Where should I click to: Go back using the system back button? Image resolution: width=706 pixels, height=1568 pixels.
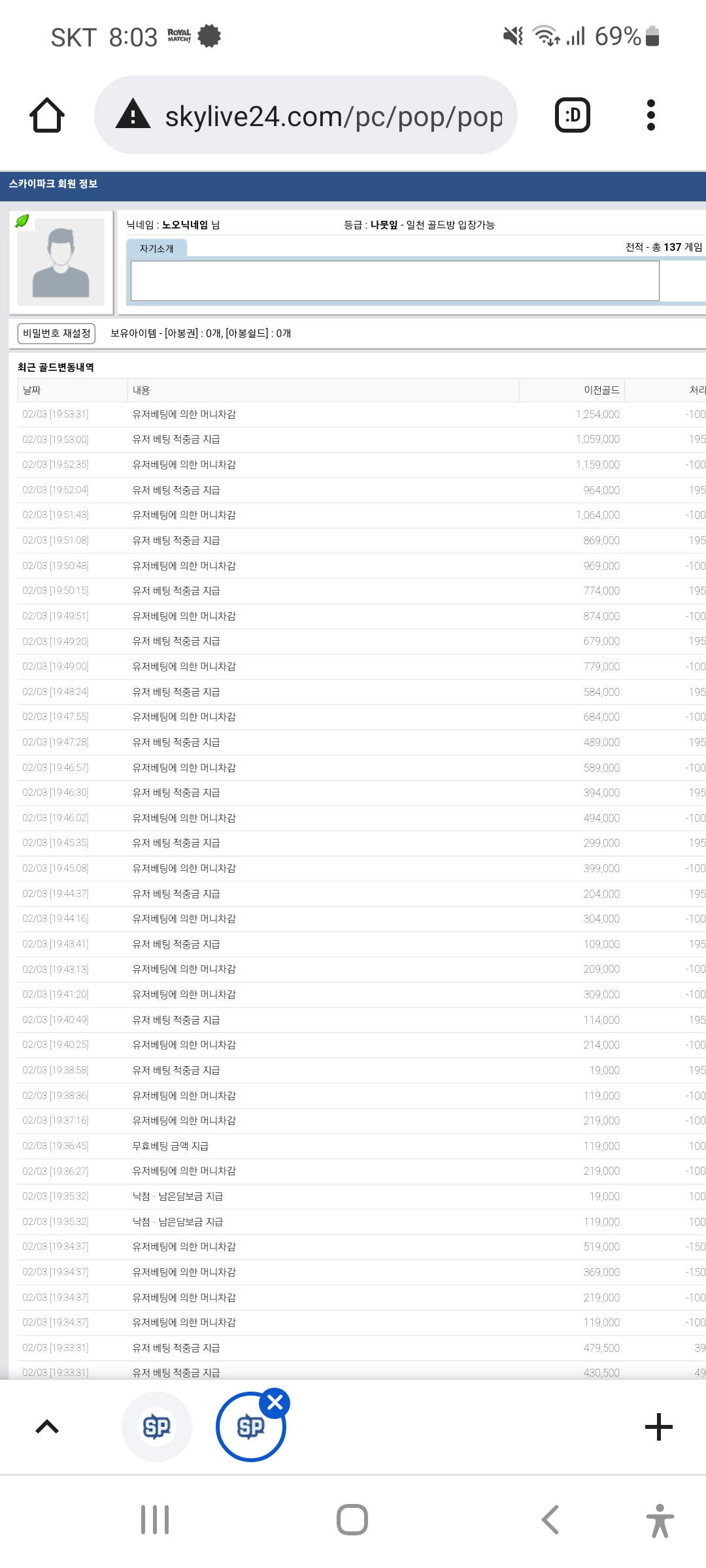click(x=550, y=1520)
